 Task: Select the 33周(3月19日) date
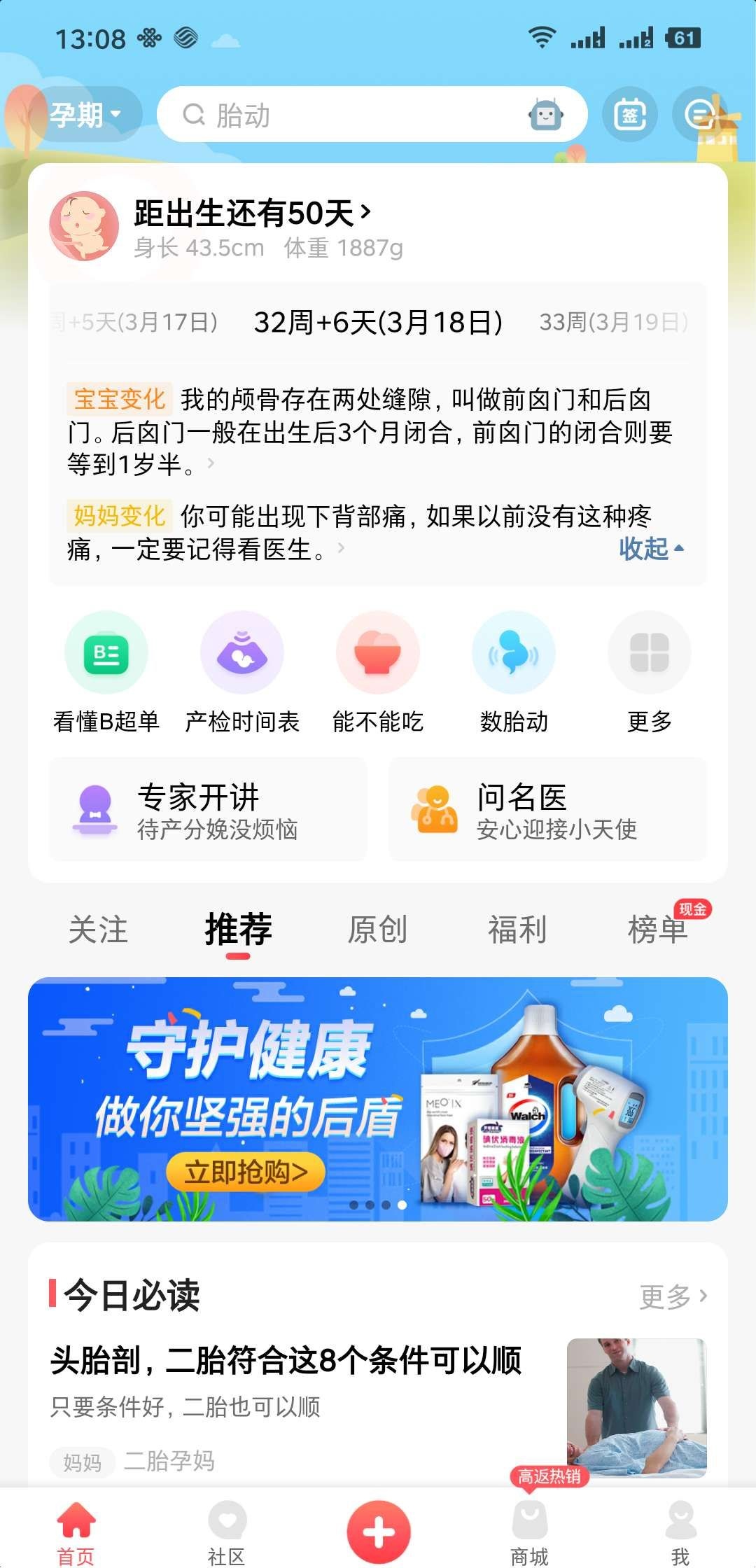613,322
